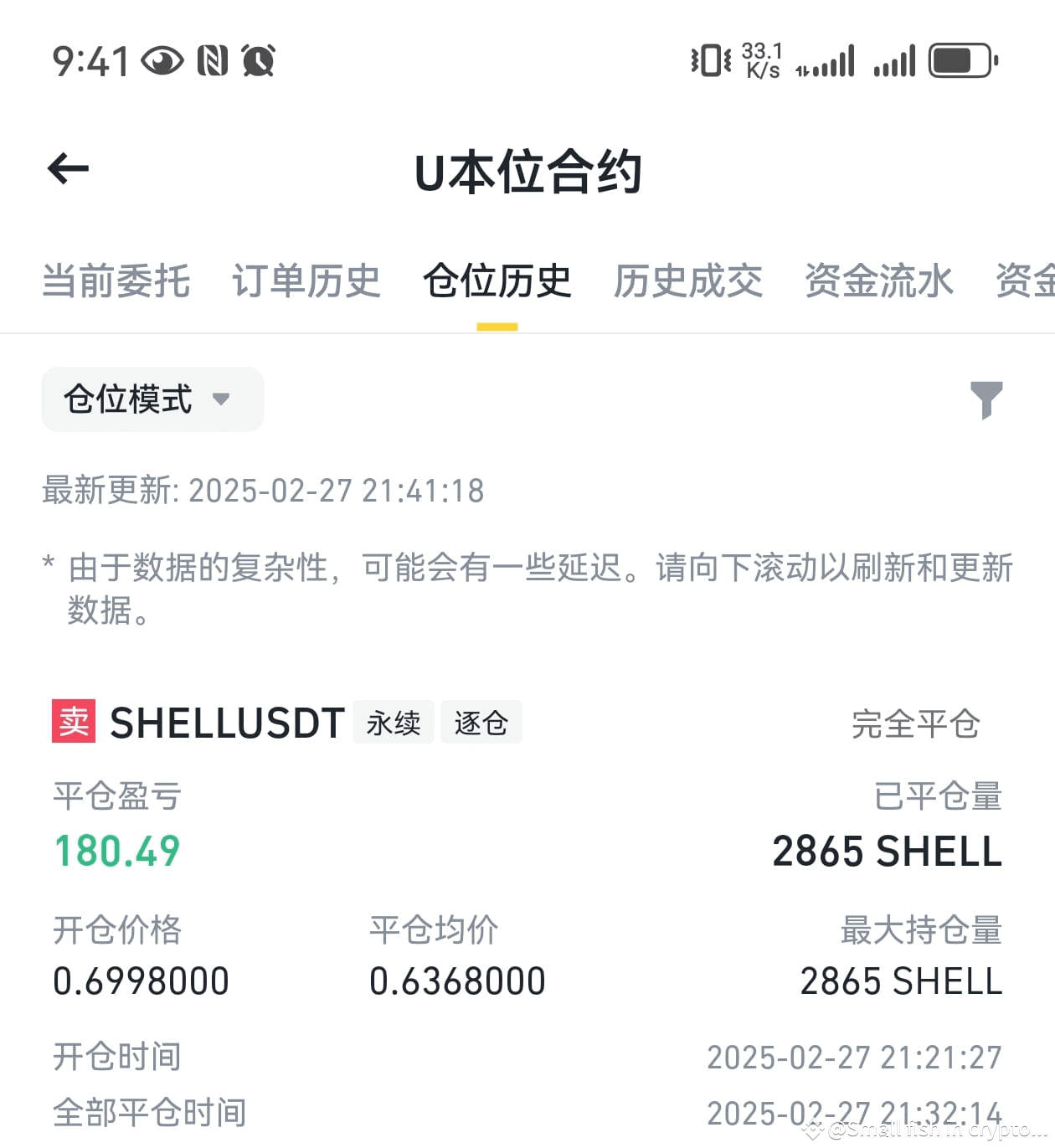This screenshot has width=1055, height=1148.
Task: Tap the 逐仓 margin mode label
Action: [x=481, y=722]
